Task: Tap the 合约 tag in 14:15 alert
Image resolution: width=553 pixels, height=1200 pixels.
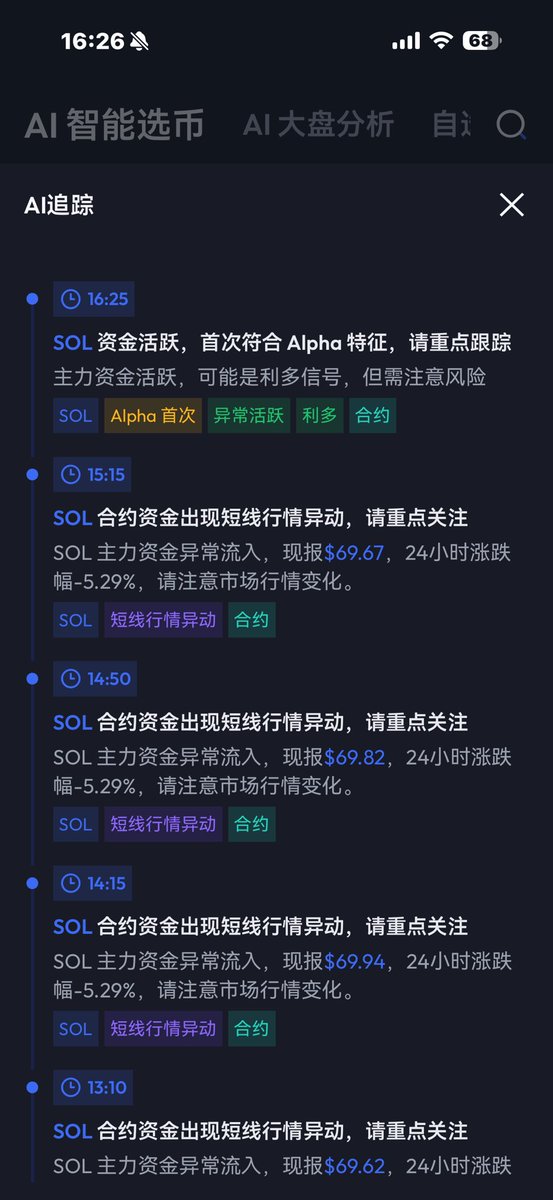Action: 251,1028
